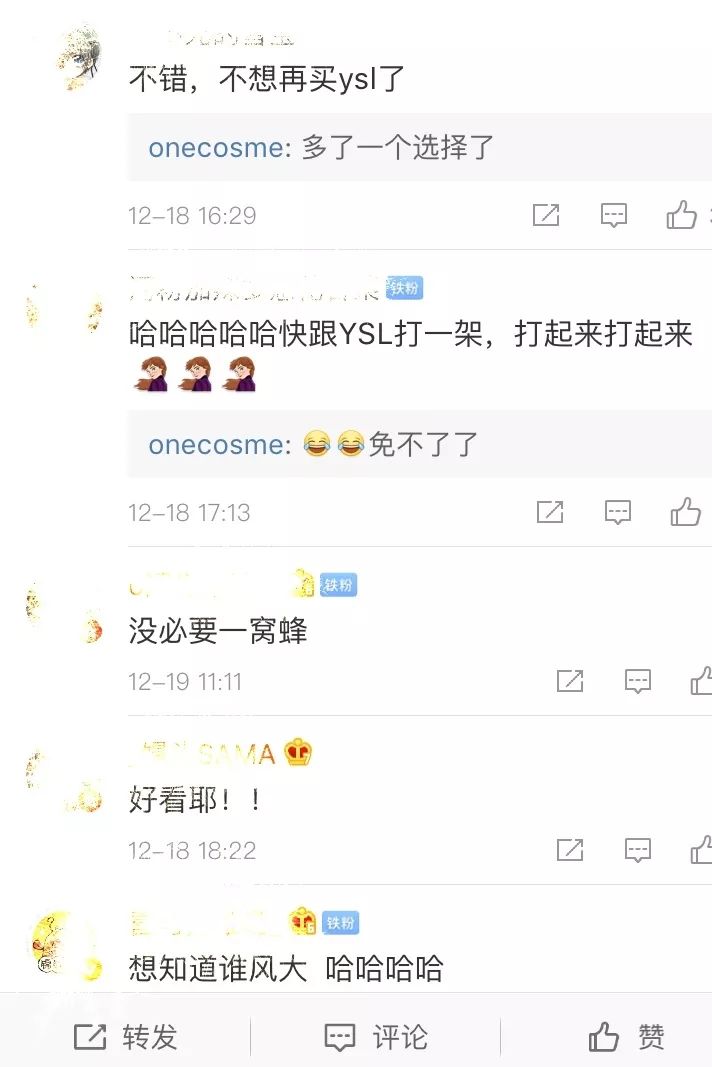Tap 评论 in the bottom bar
The image size is (712, 1067).
coord(377,1037)
